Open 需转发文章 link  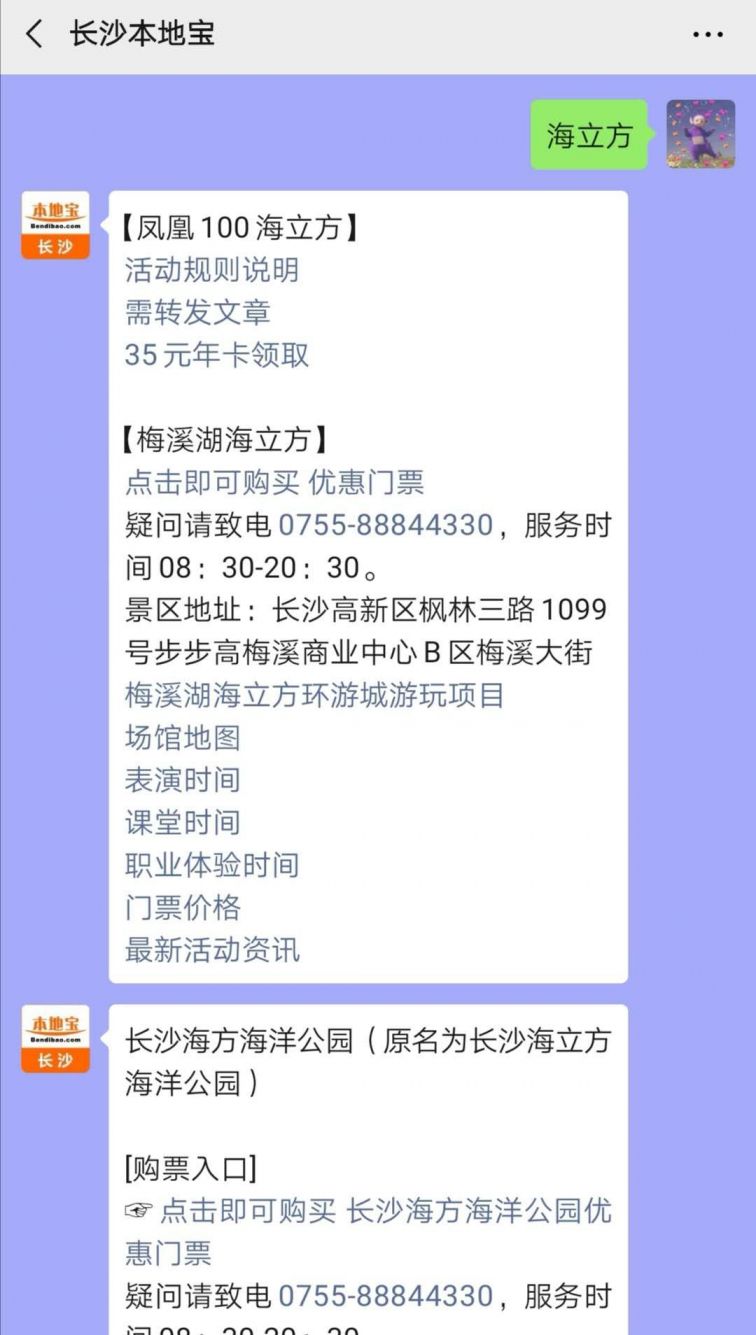[x=197, y=312]
